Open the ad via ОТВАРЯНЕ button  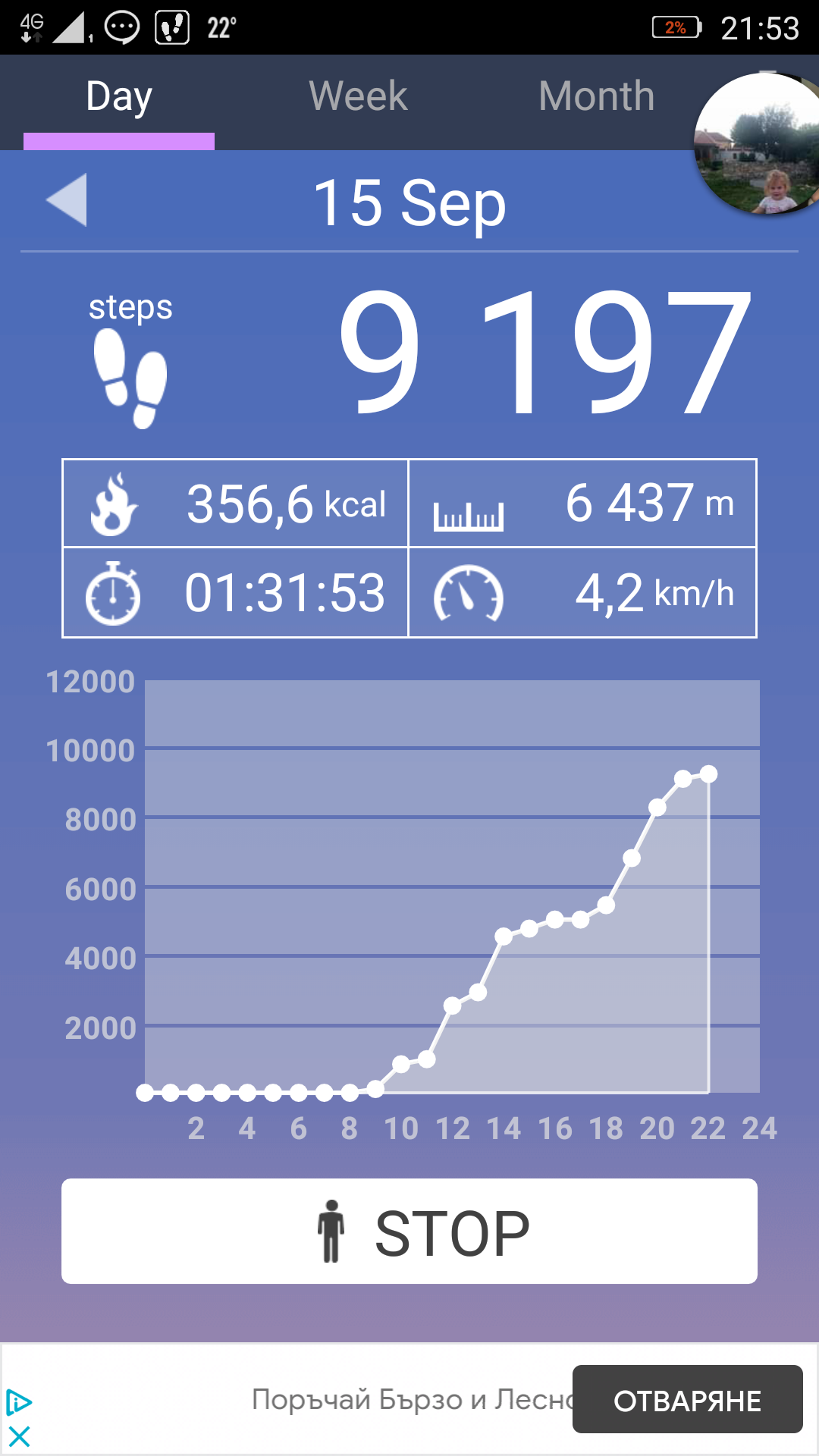click(x=687, y=1400)
